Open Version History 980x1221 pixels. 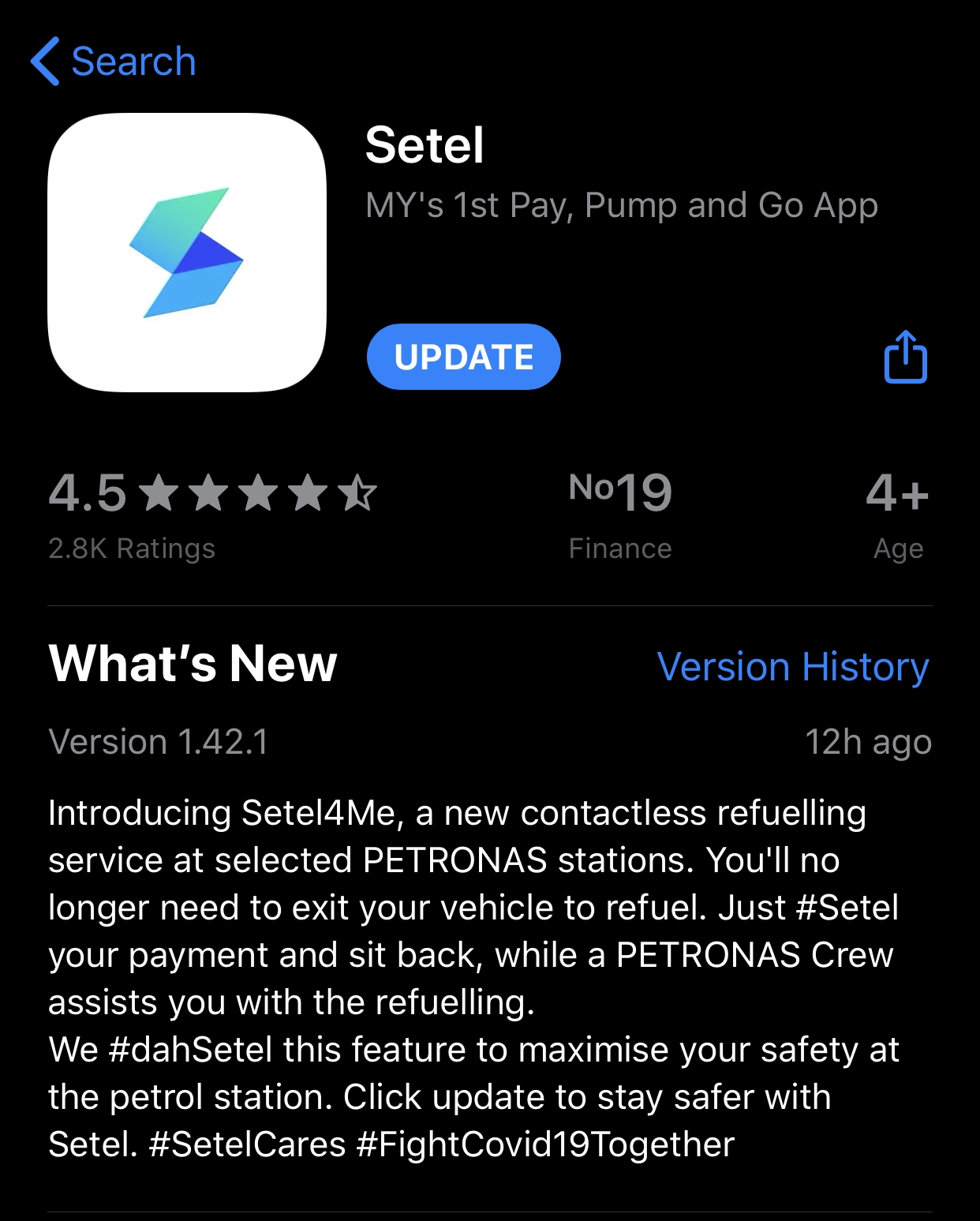tap(792, 666)
